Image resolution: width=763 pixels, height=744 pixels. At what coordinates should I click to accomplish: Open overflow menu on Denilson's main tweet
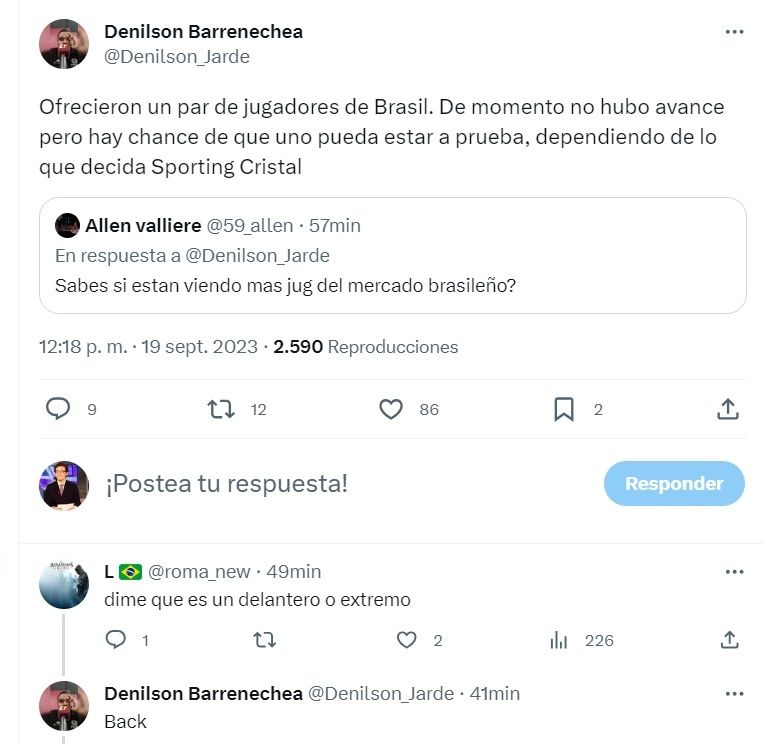click(x=734, y=32)
